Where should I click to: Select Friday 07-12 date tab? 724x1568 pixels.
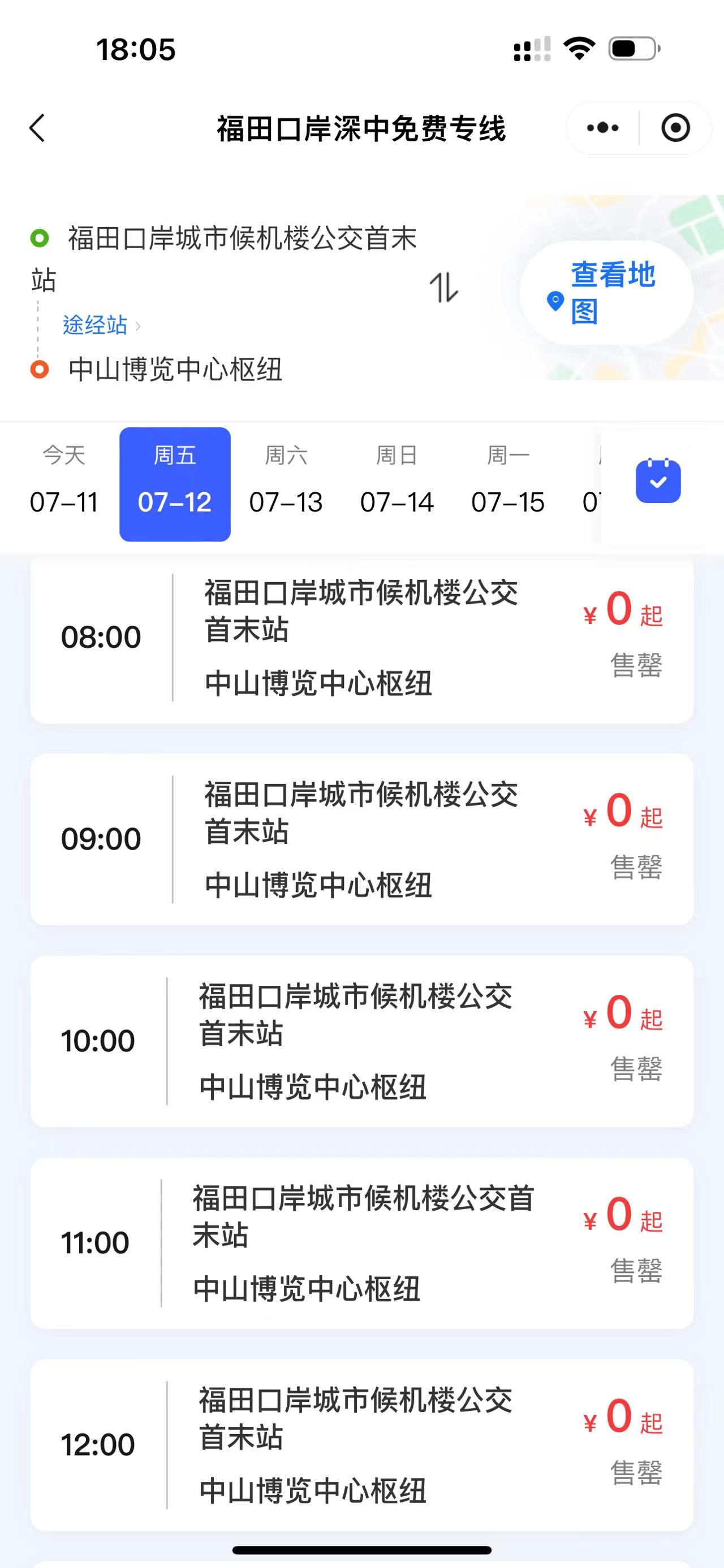175,484
